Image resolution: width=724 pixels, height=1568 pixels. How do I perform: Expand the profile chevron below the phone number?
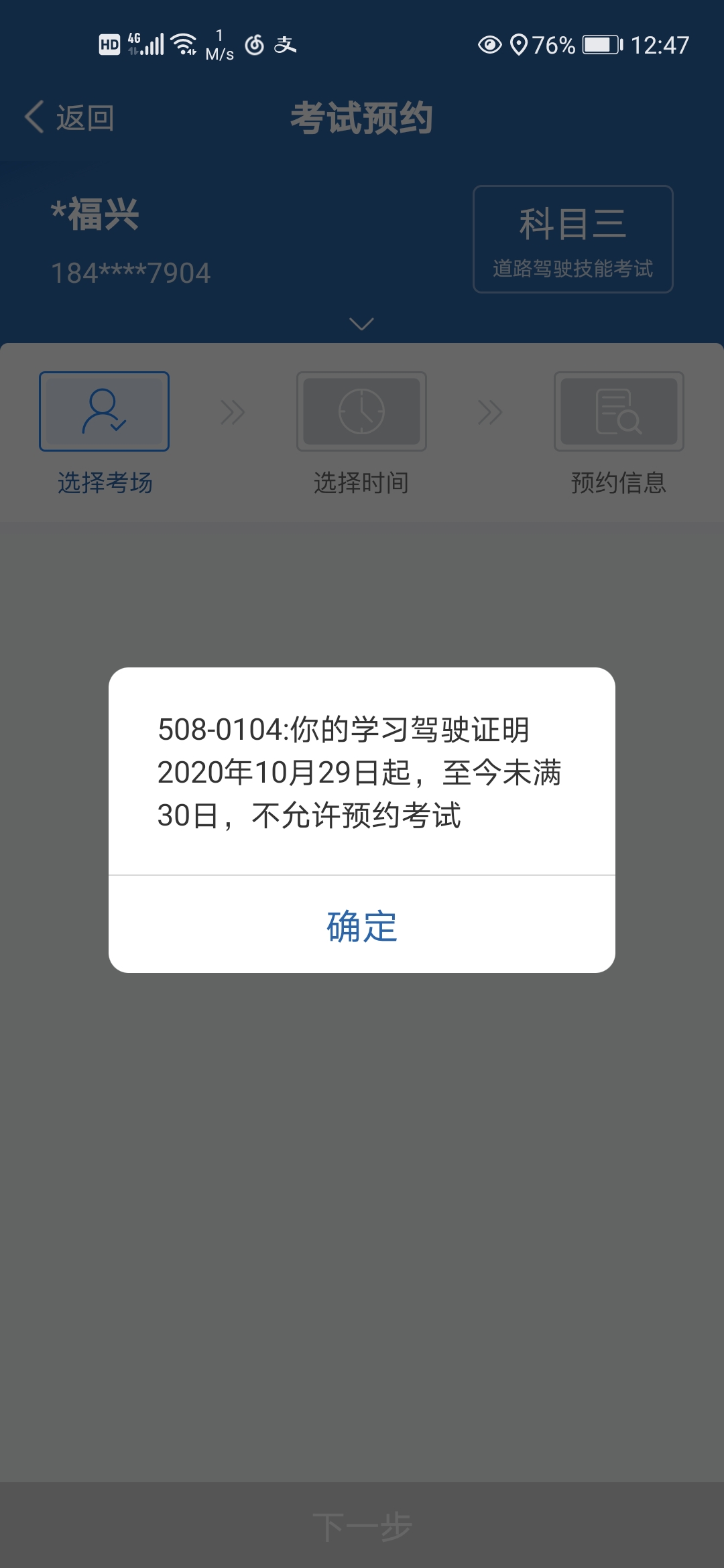point(361,324)
